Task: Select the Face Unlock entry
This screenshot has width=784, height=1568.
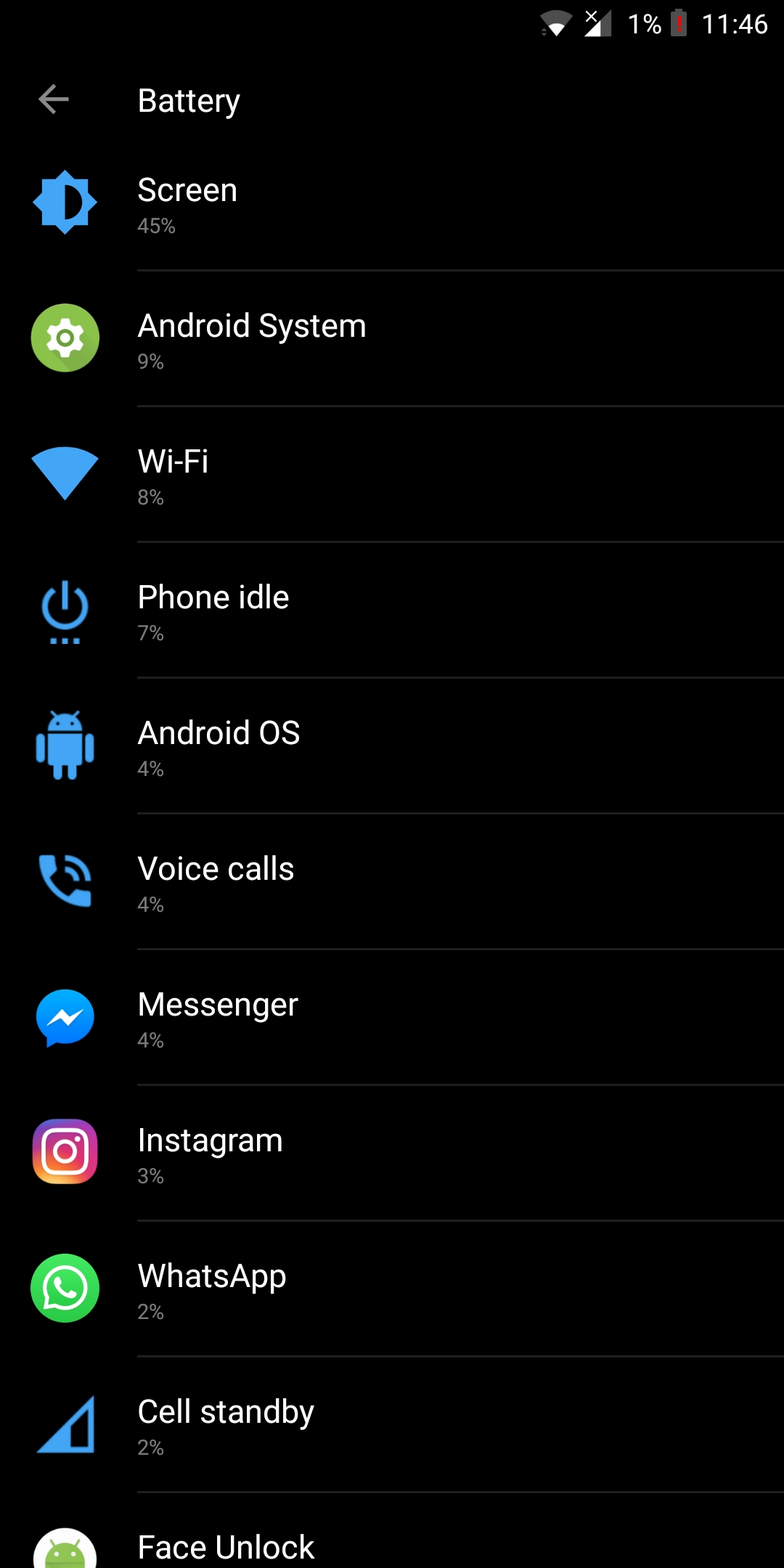Action: (x=392, y=1531)
